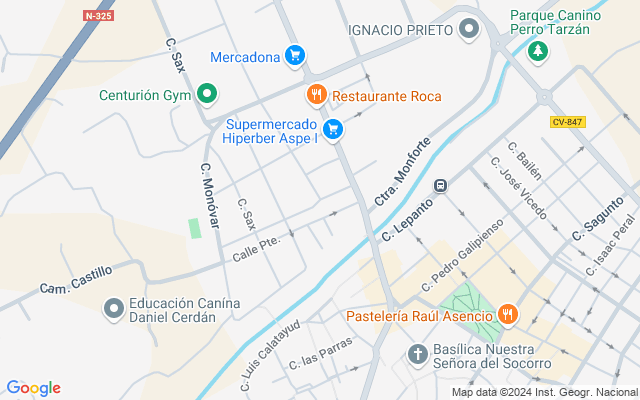Select the Supermercado Hiperber Aspe I marker
The width and height of the screenshot is (640, 400).
pos(334,129)
